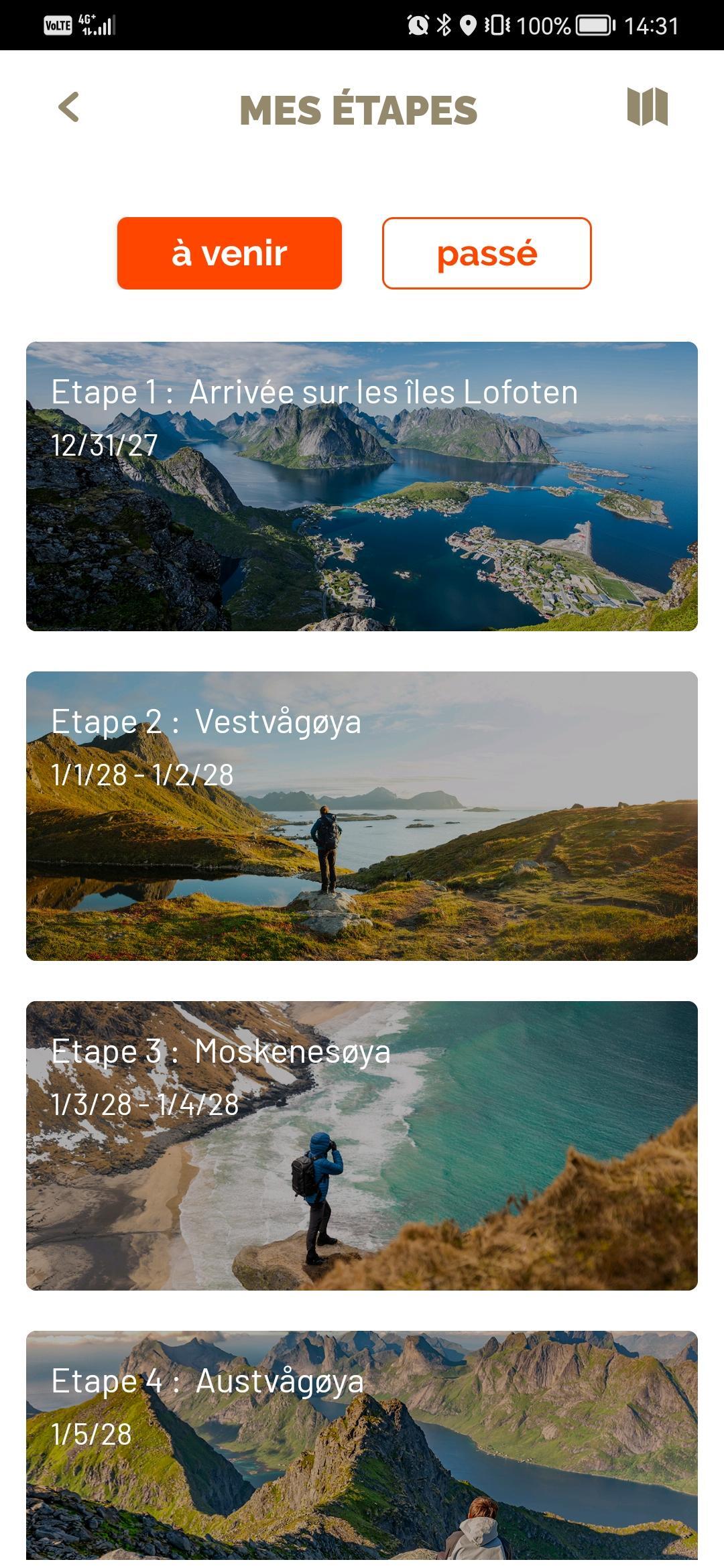Viewport: 724px width, 1568px height.
Task: Switch to the "passé" stages
Action: pyautogui.click(x=487, y=253)
